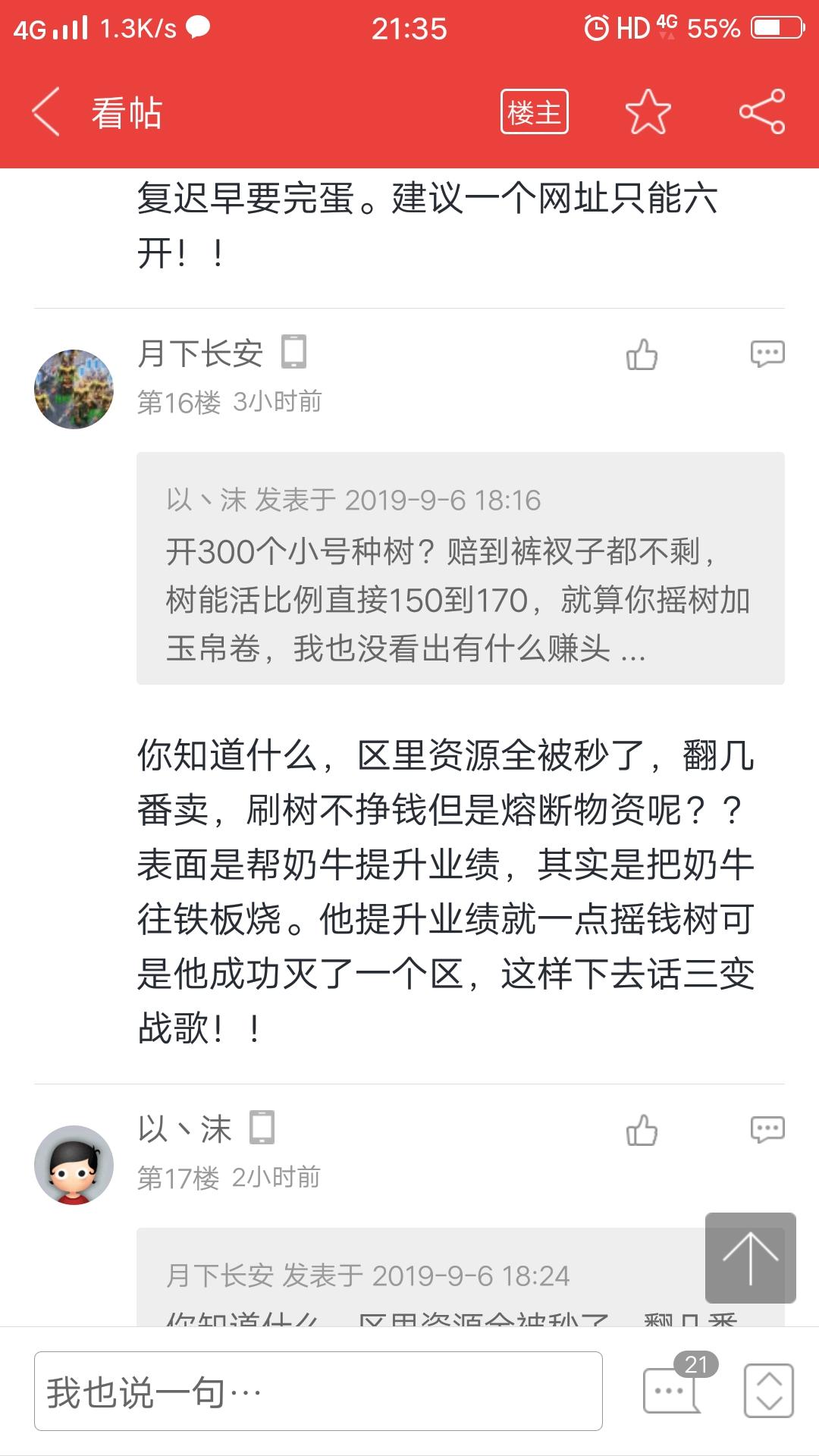Viewport: 819px width, 1456px height.
Task: Tap the 我也说一句 reply field
Action: tap(318, 1392)
